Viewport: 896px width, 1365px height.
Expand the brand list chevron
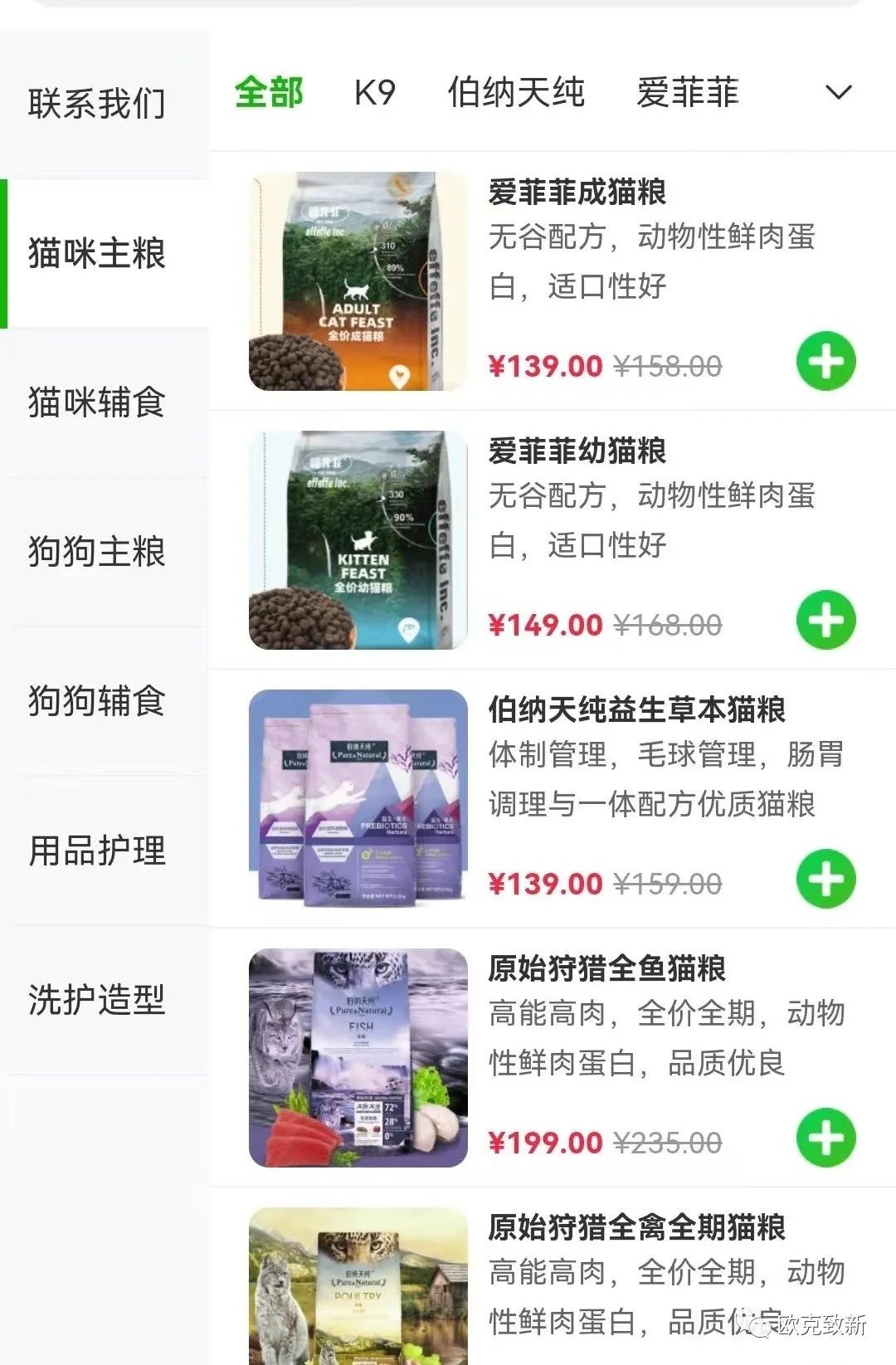839,92
